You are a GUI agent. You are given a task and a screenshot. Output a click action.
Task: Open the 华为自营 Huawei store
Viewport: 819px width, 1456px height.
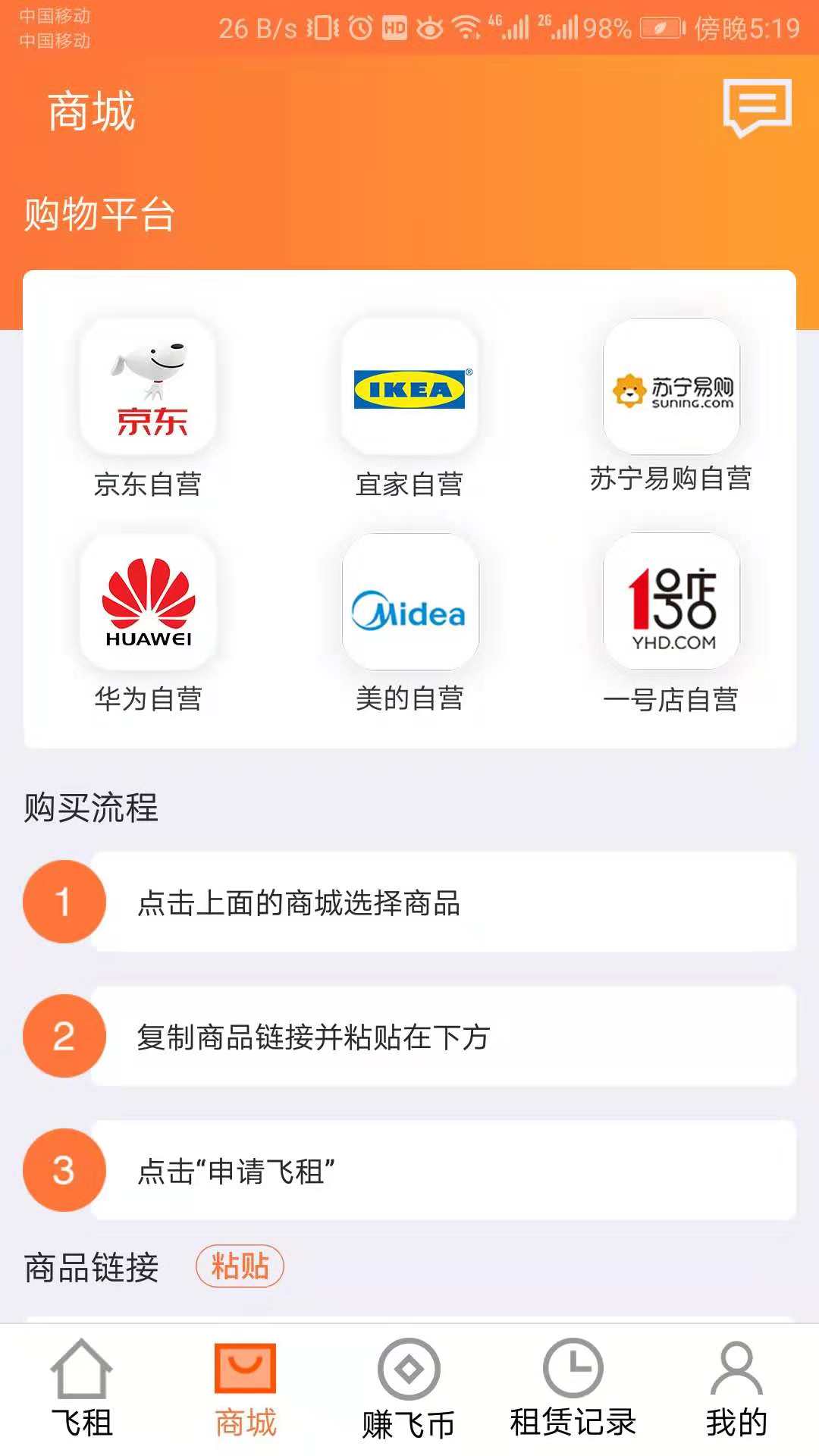(x=148, y=623)
